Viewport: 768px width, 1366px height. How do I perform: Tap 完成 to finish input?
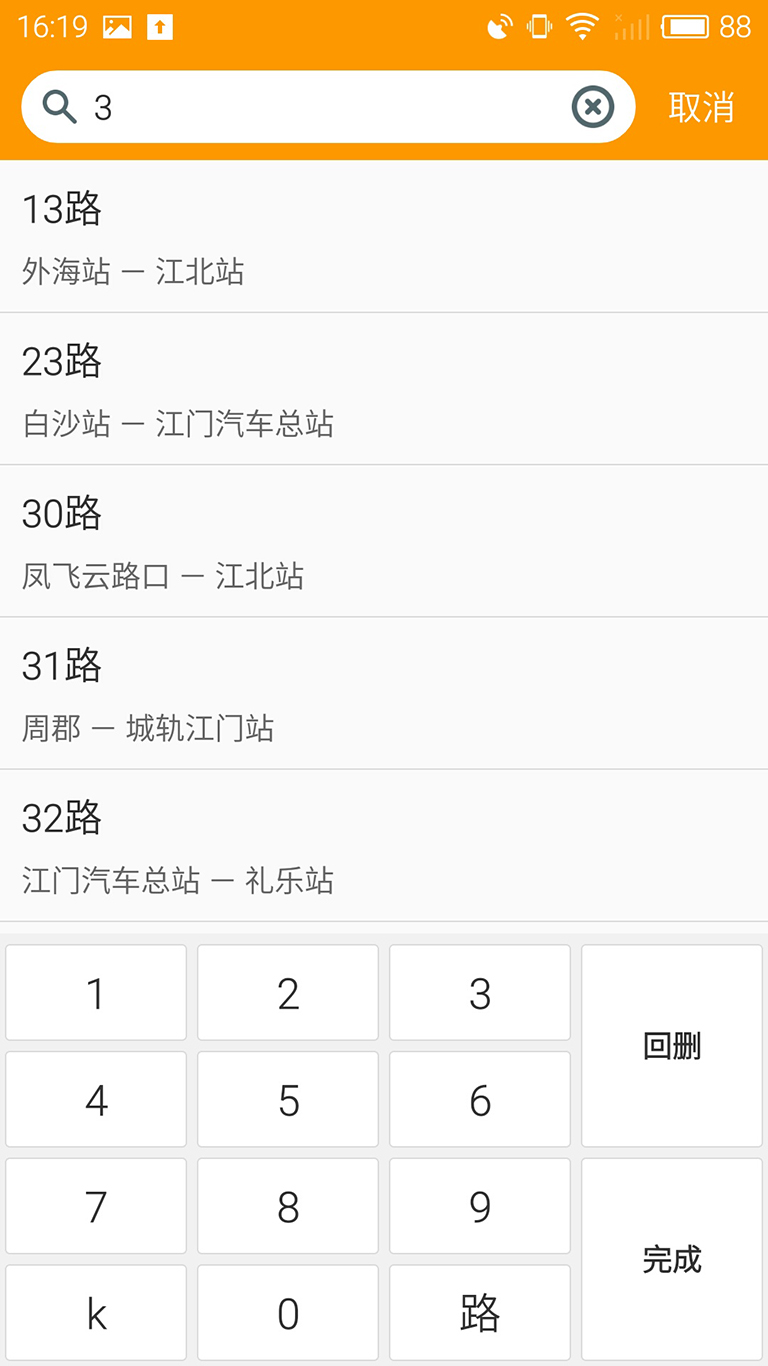(x=672, y=1259)
